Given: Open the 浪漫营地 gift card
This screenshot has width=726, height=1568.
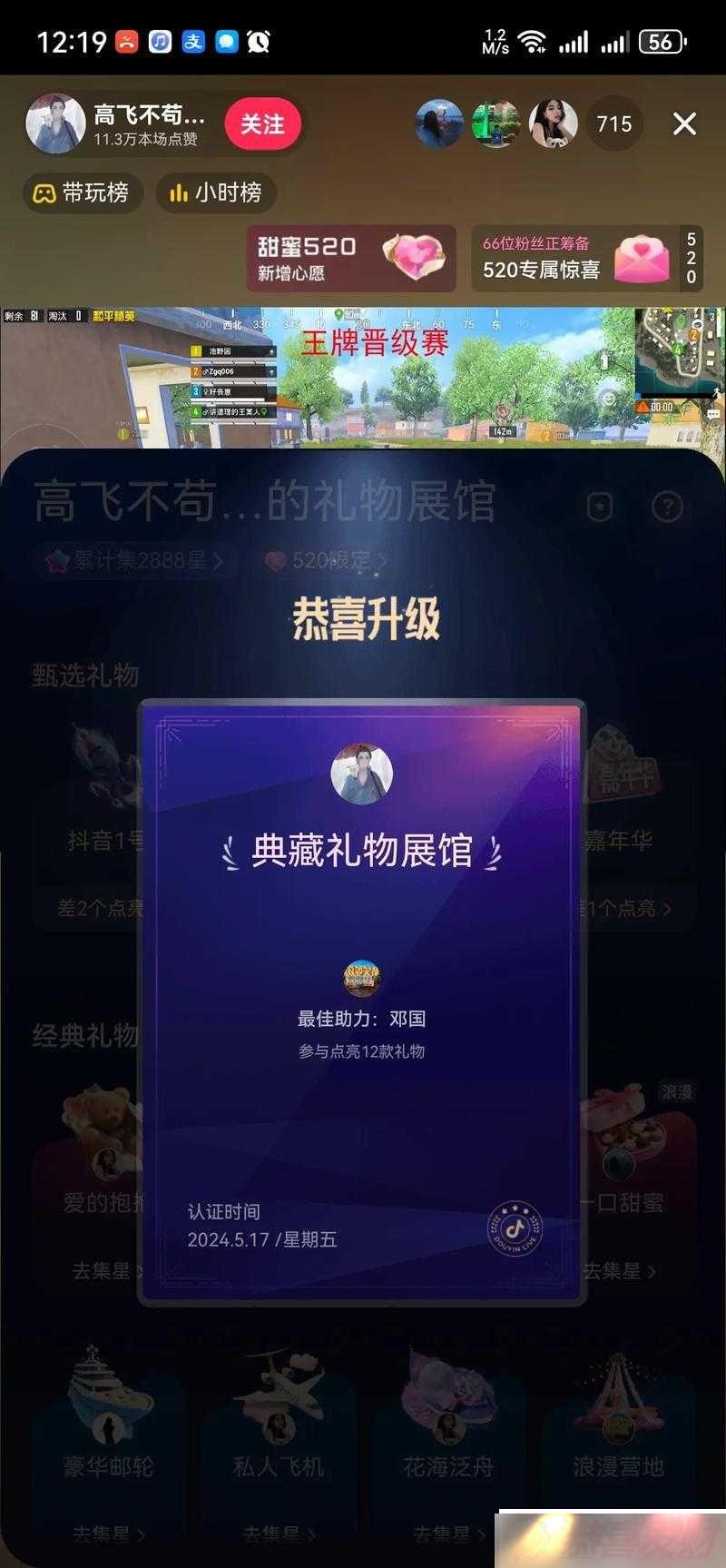Looking at the screenshot, I should click(618, 1444).
